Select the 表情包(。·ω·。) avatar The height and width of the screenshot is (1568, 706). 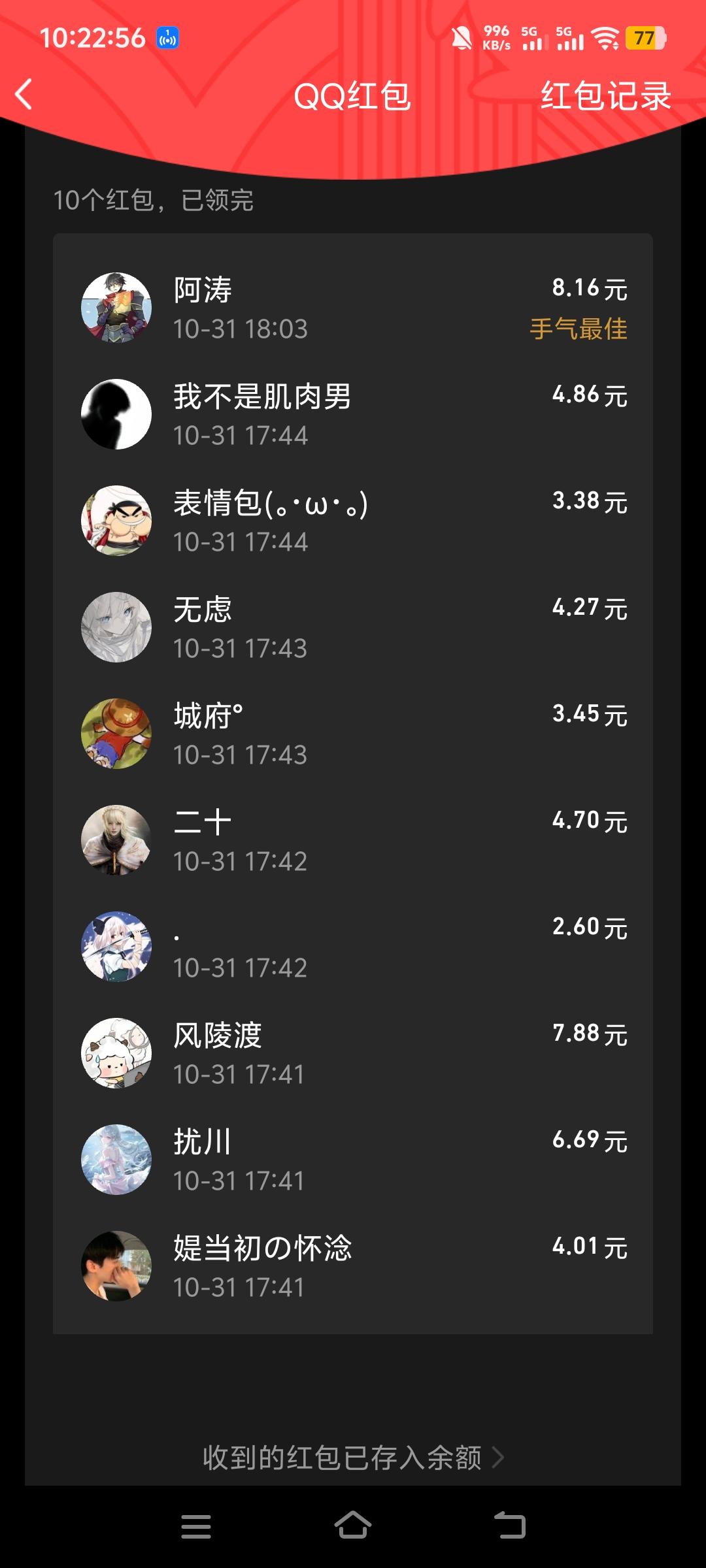[116, 519]
